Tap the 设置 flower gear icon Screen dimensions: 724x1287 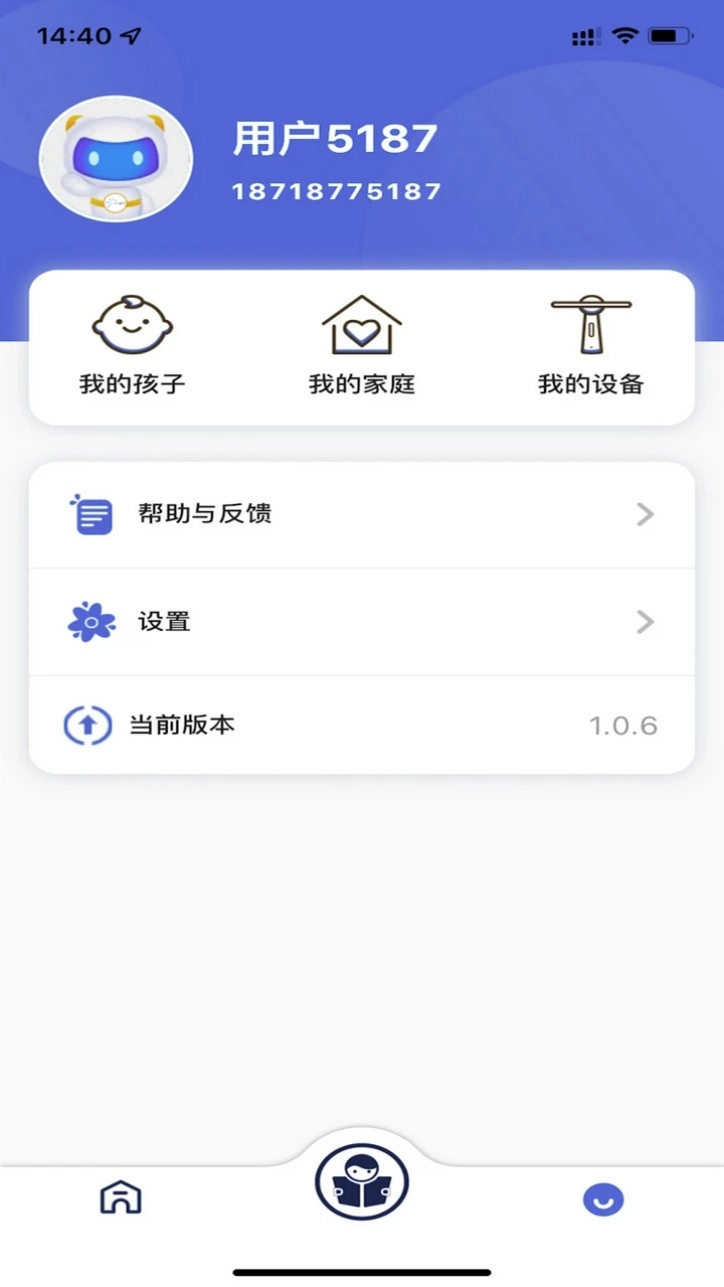tap(91, 621)
